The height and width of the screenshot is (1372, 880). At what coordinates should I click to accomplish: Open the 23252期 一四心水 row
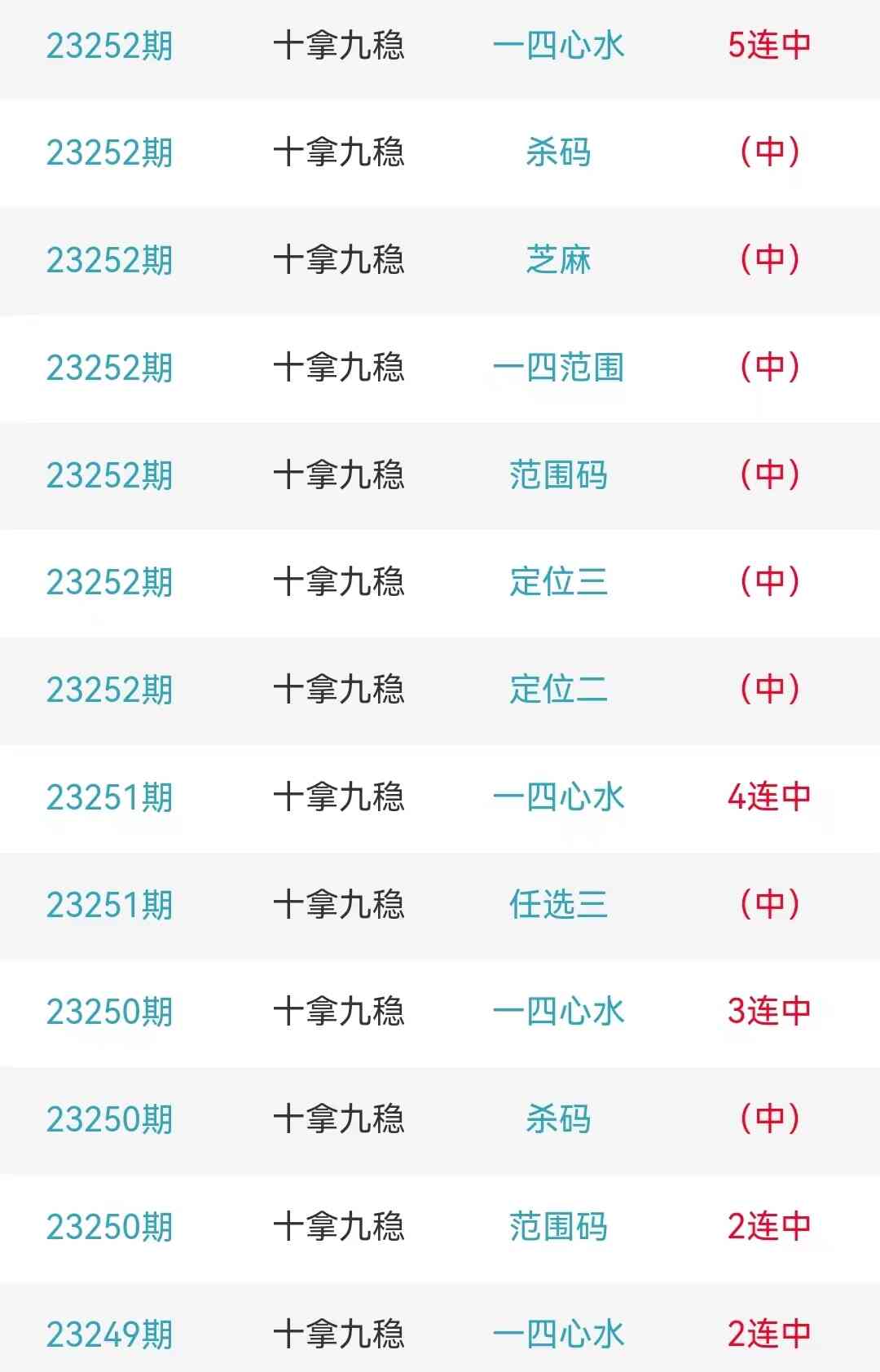pyautogui.click(x=558, y=46)
